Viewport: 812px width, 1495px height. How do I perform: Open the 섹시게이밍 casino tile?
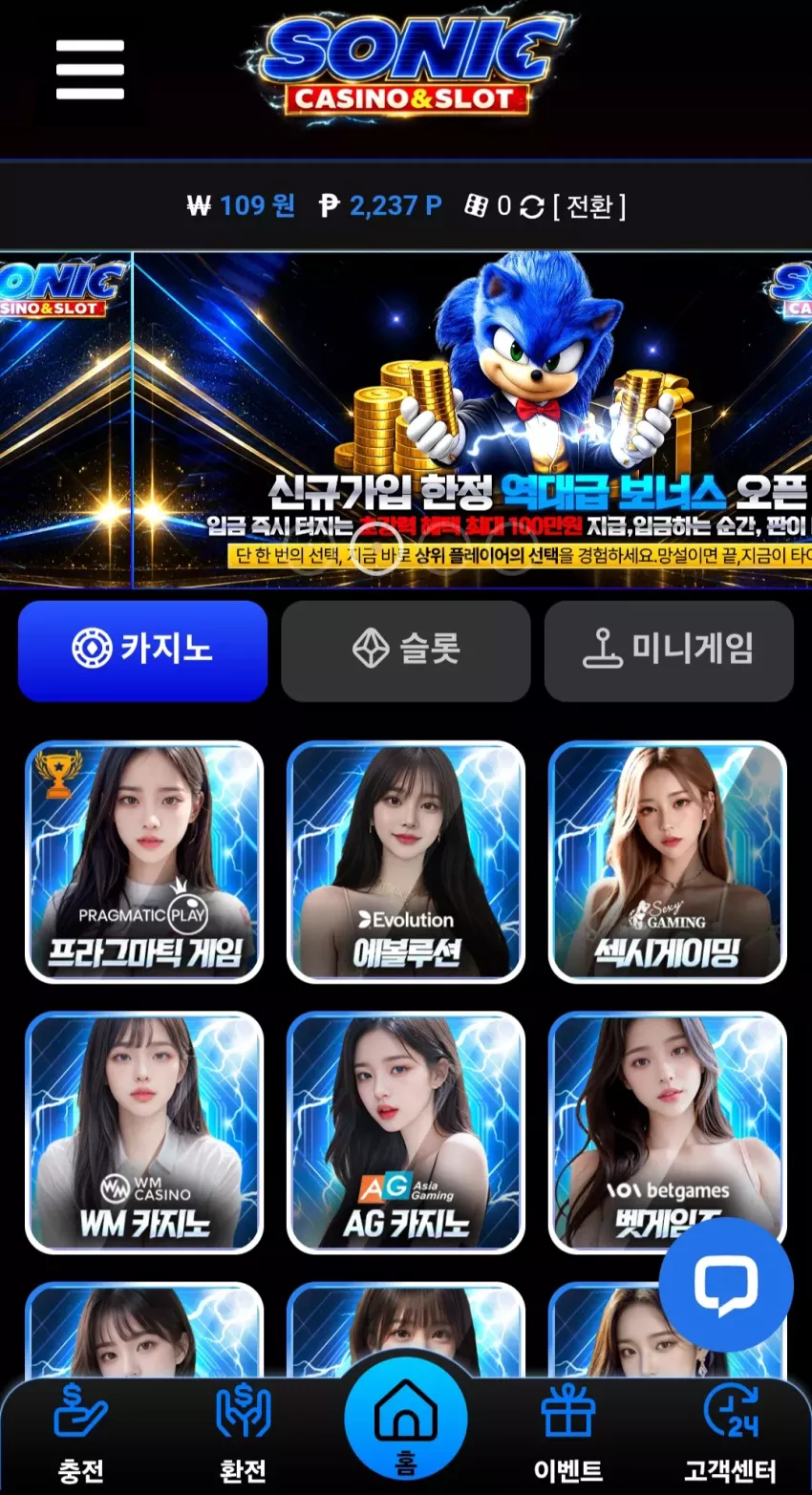(x=668, y=862)
